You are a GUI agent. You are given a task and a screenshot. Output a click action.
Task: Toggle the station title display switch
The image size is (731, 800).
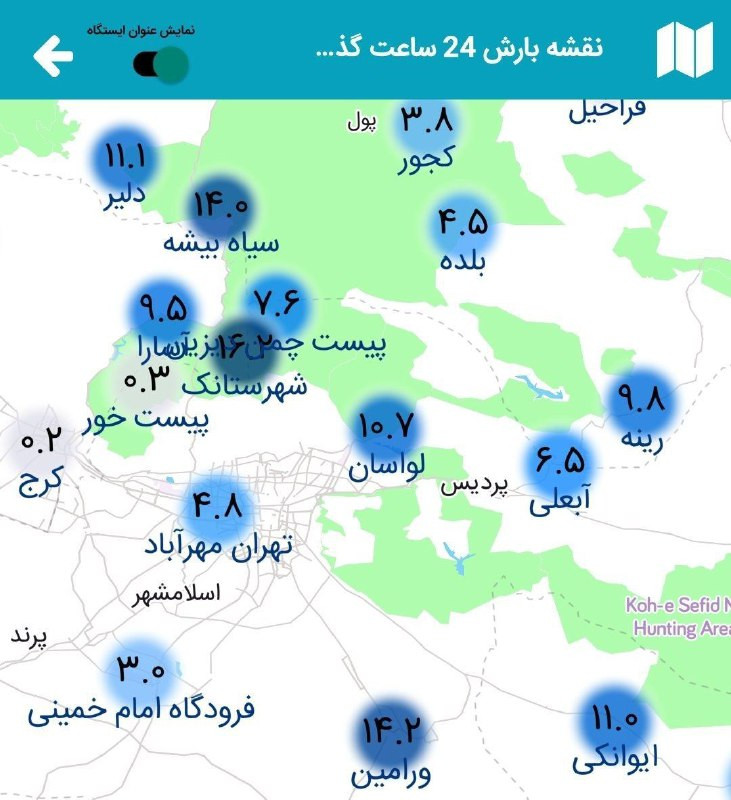[x=161, y=65]
